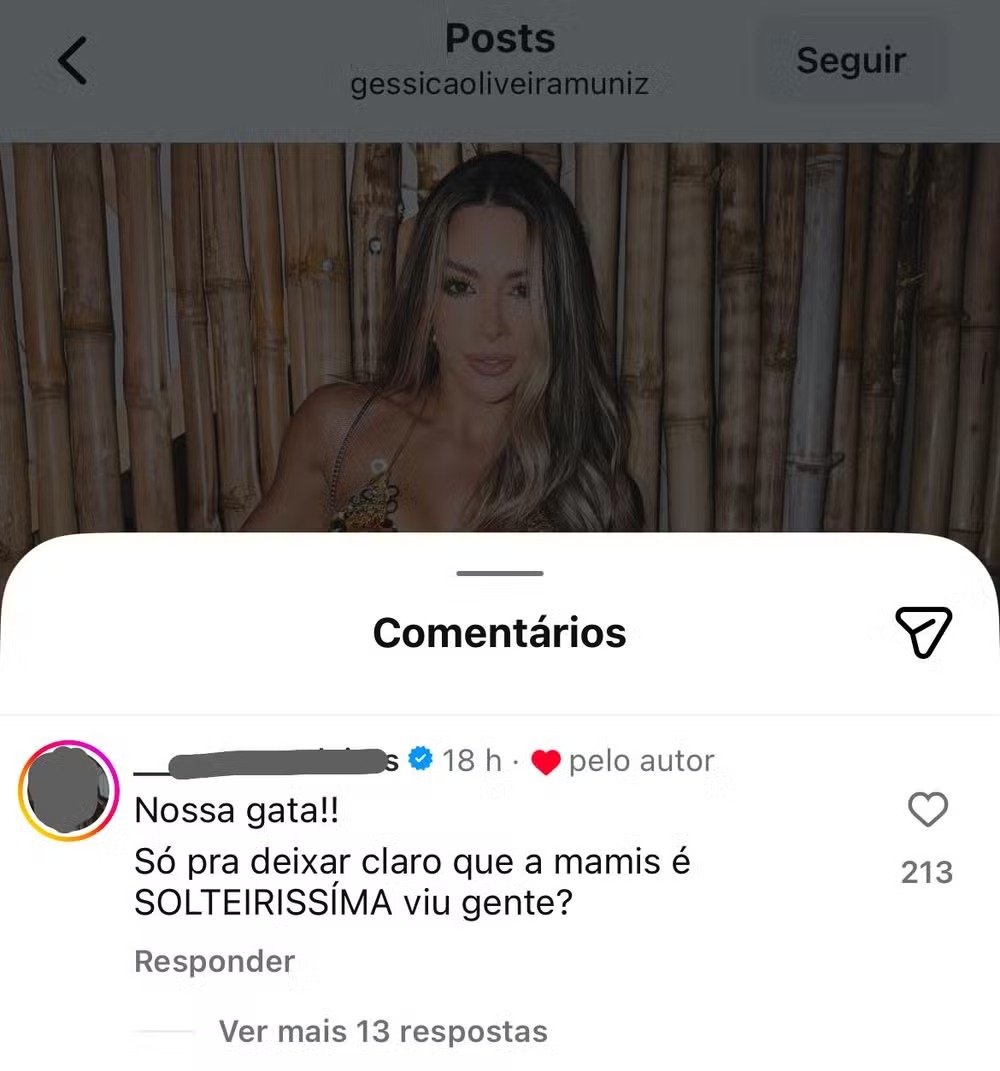Tap Responder under the comment
Image resolution: width=1000 pixels, height=1071 pixels.
[x=214, y=961]
